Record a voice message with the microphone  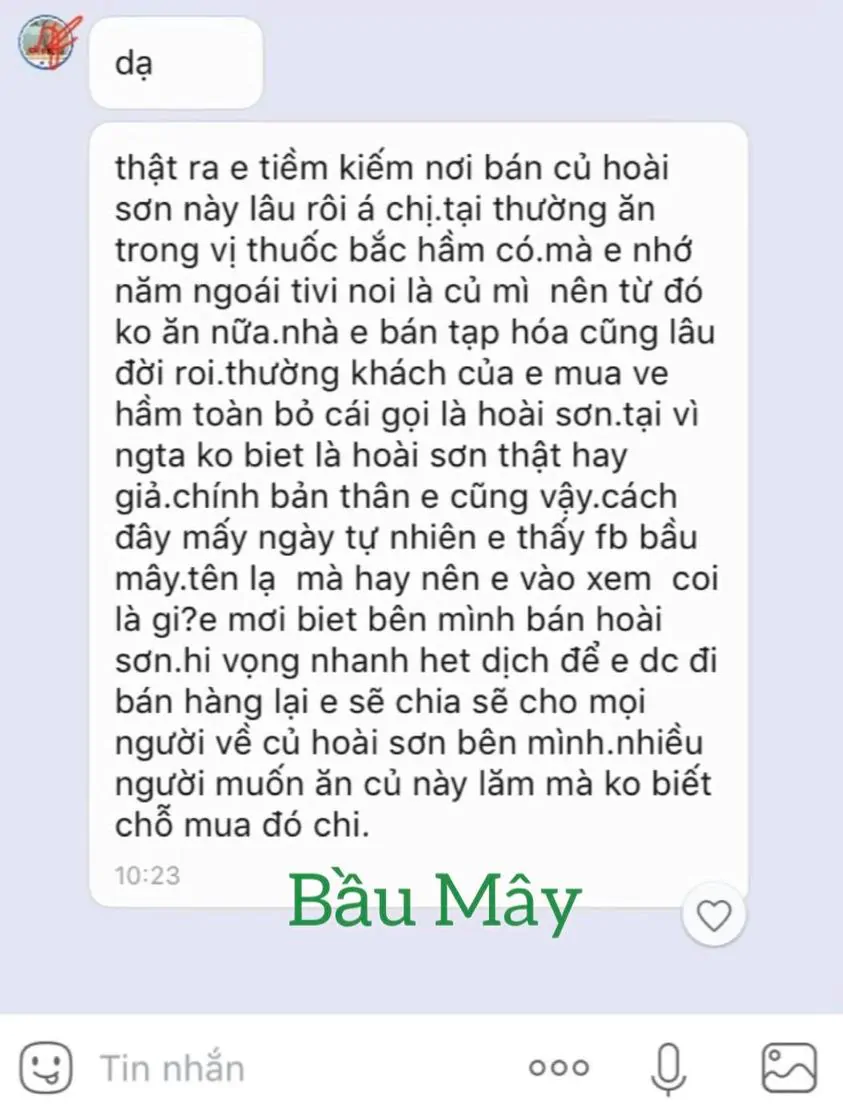(667, 1068)
